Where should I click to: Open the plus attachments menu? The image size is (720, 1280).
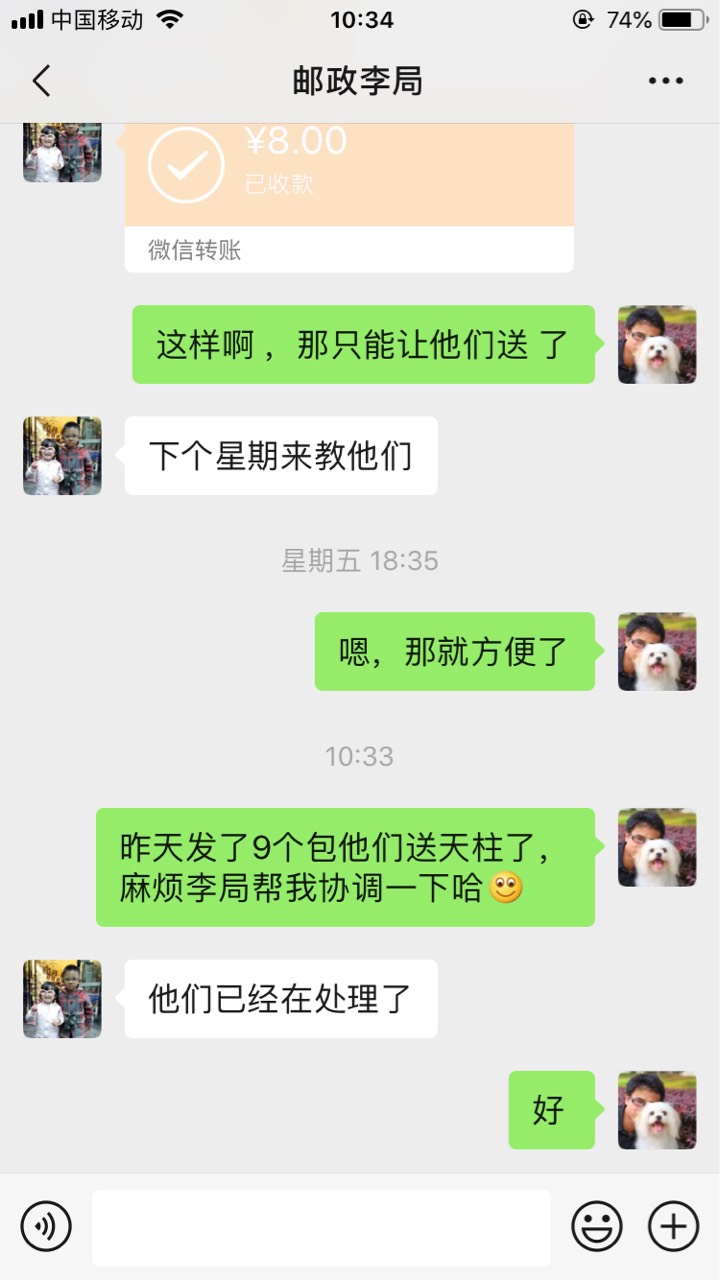pos(674,1226)
